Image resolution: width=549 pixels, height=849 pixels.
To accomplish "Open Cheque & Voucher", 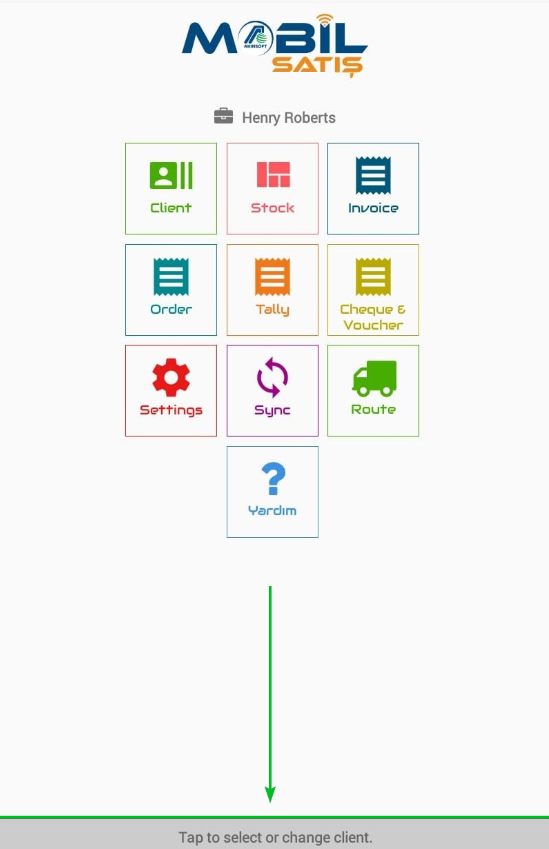I will tap(373, 290).
